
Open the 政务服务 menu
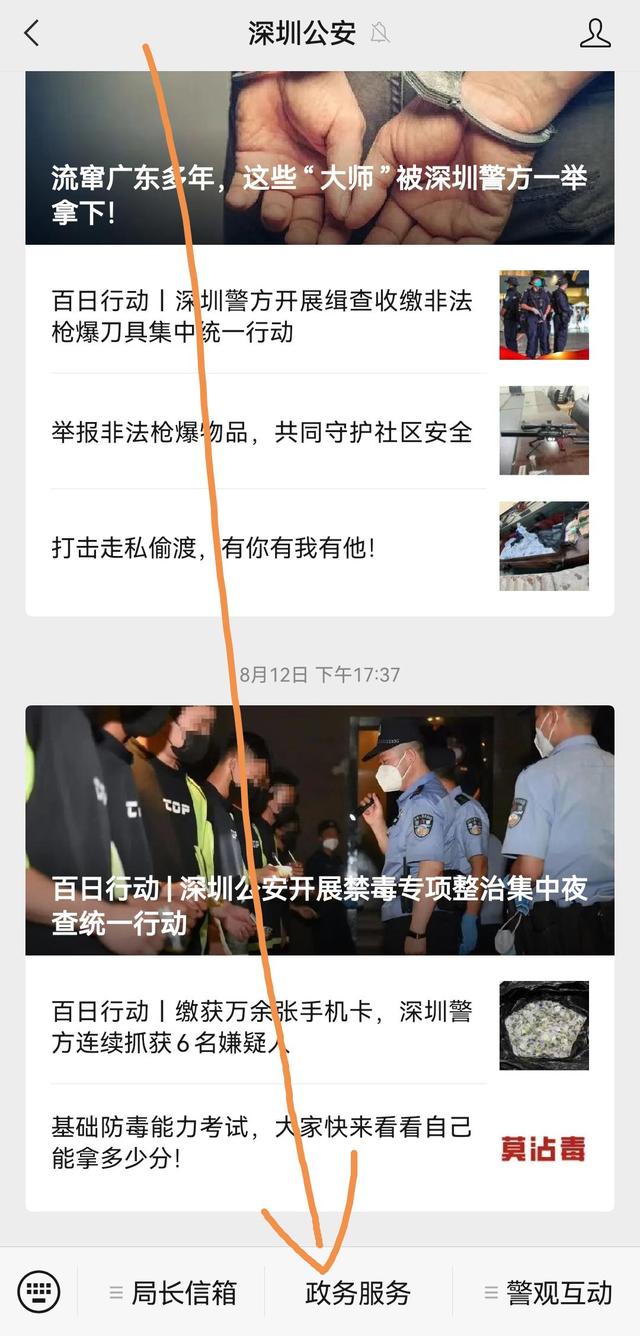point(358,1292)
